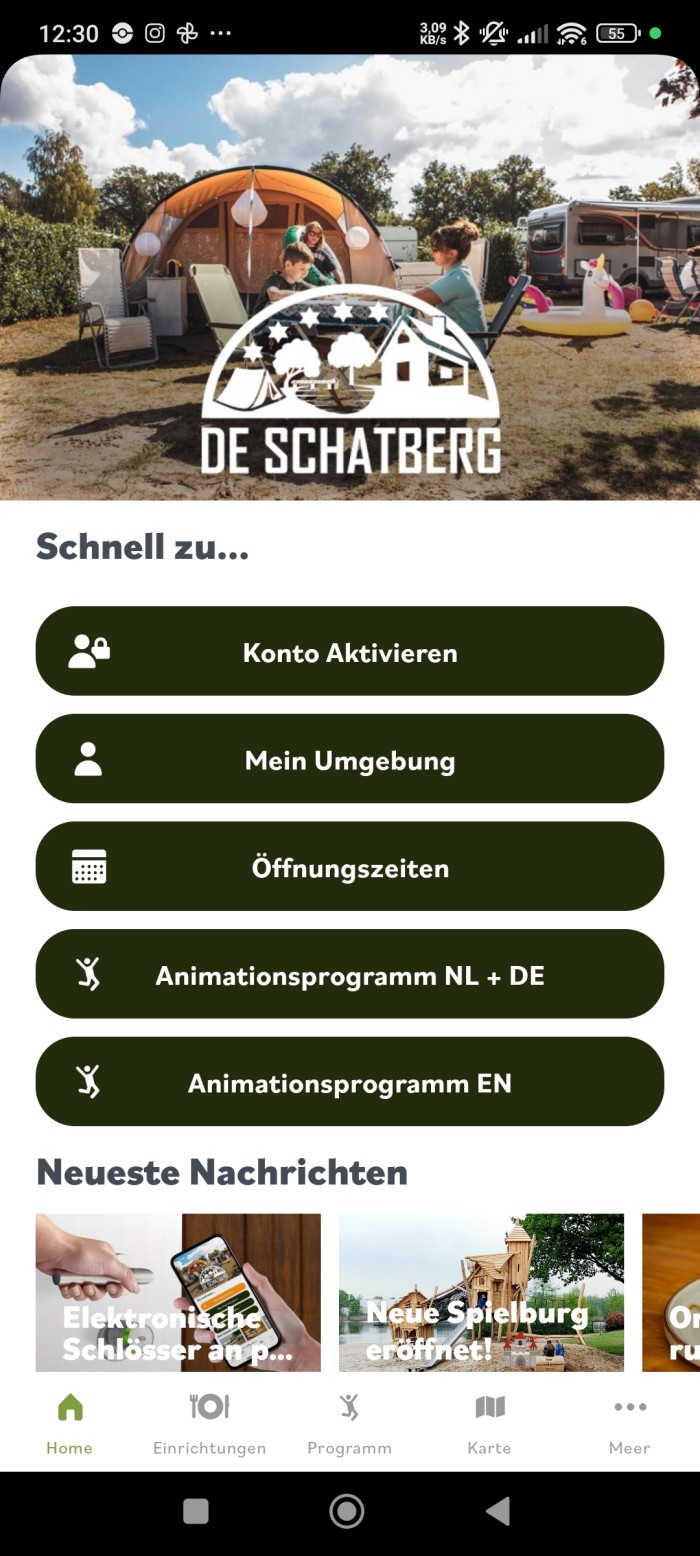View the Öffnungszeiten

tap(350, 867)
